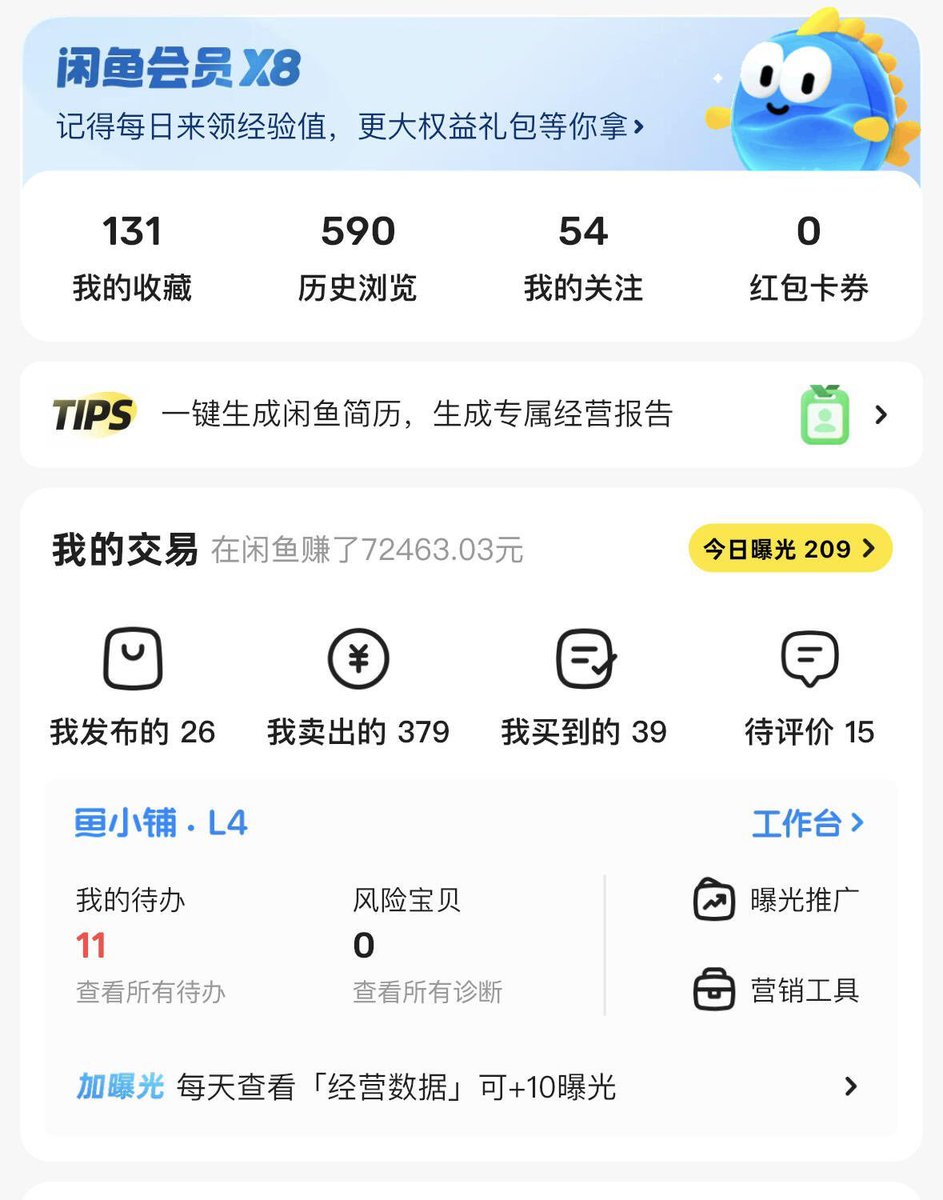Tap the 今日曝光 209 badge
Screen dimensions: 943x1200
click(x=788, y=548)
